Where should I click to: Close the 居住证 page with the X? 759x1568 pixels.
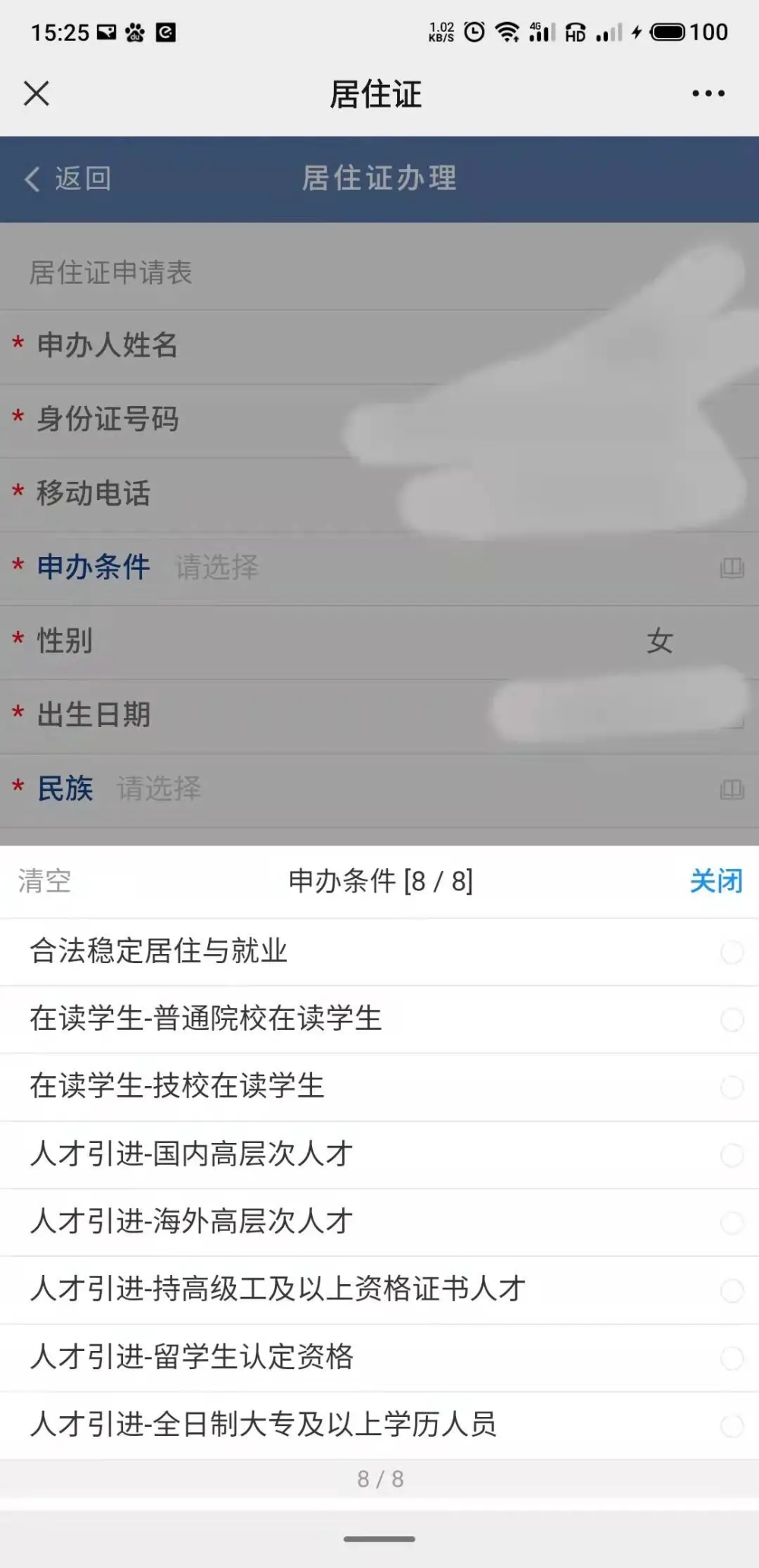36,94
